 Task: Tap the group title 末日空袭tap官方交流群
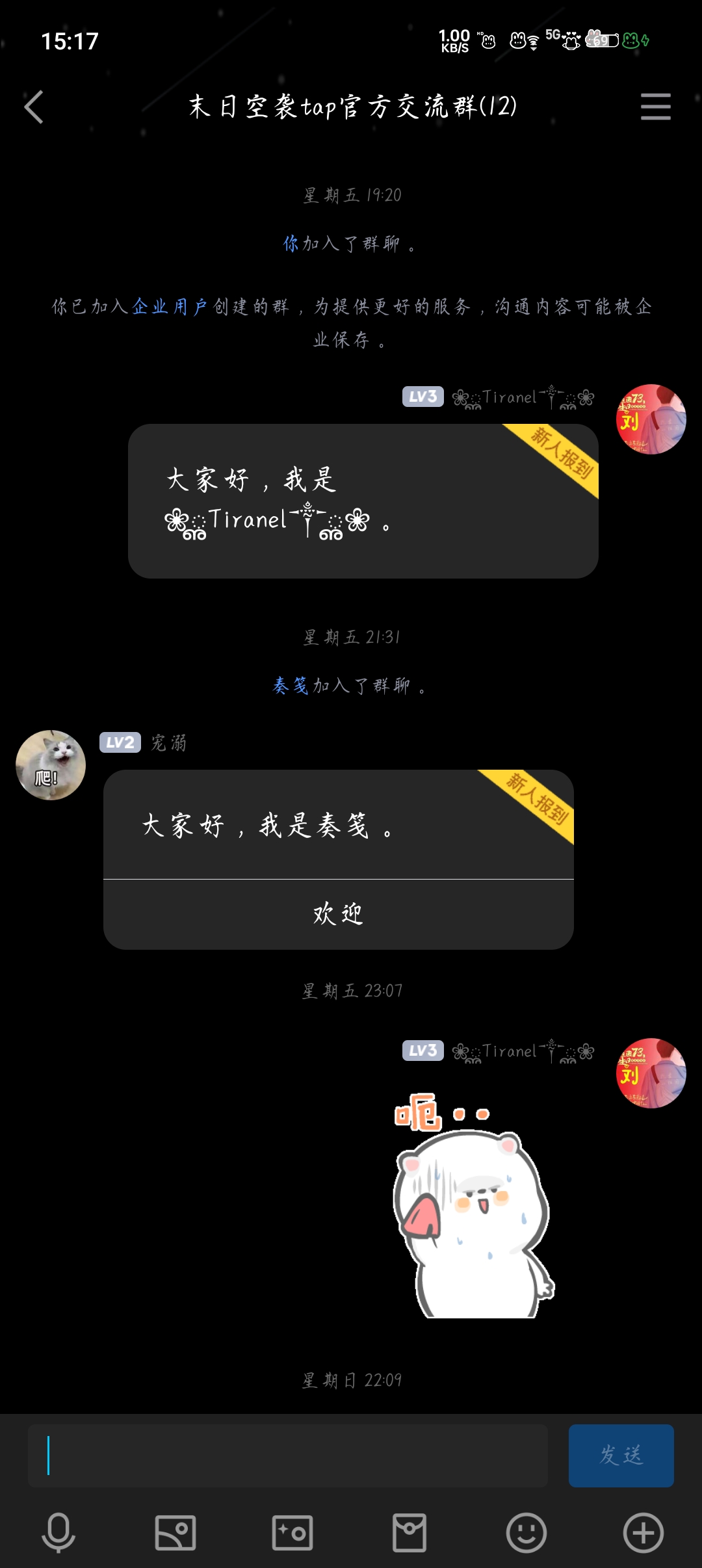[x=351, y=107]
